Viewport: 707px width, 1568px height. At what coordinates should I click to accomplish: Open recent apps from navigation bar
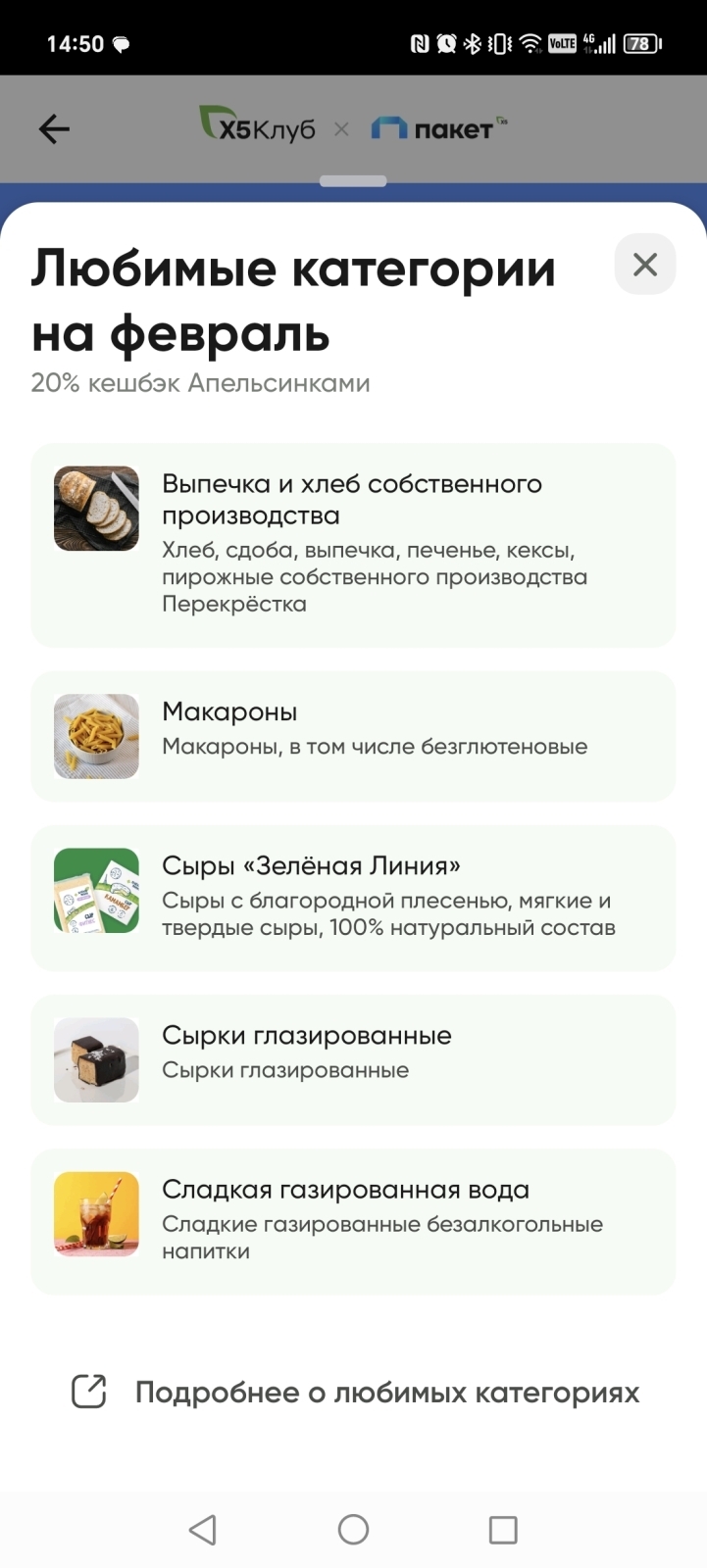(503, 1529)
